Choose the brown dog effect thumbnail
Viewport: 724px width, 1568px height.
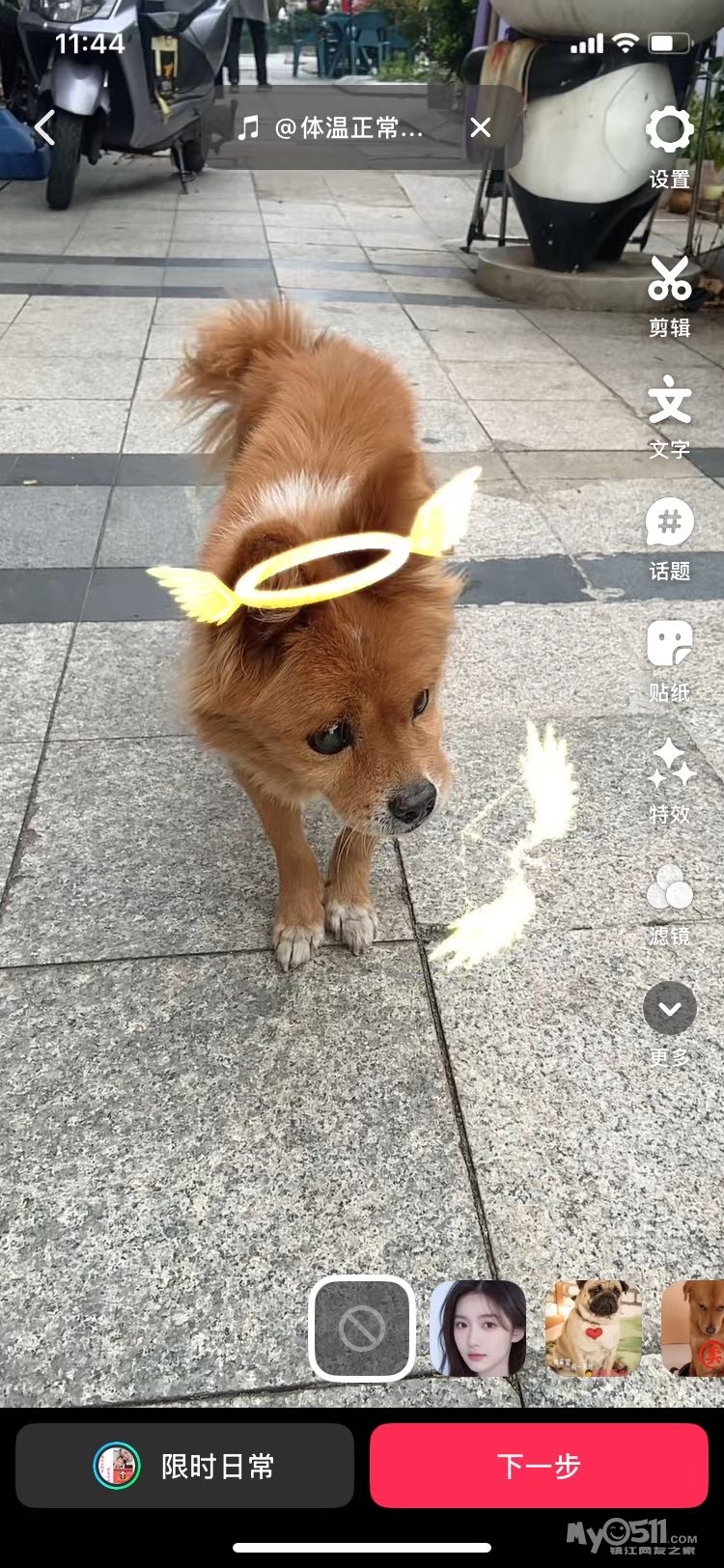pos(693,1329)
